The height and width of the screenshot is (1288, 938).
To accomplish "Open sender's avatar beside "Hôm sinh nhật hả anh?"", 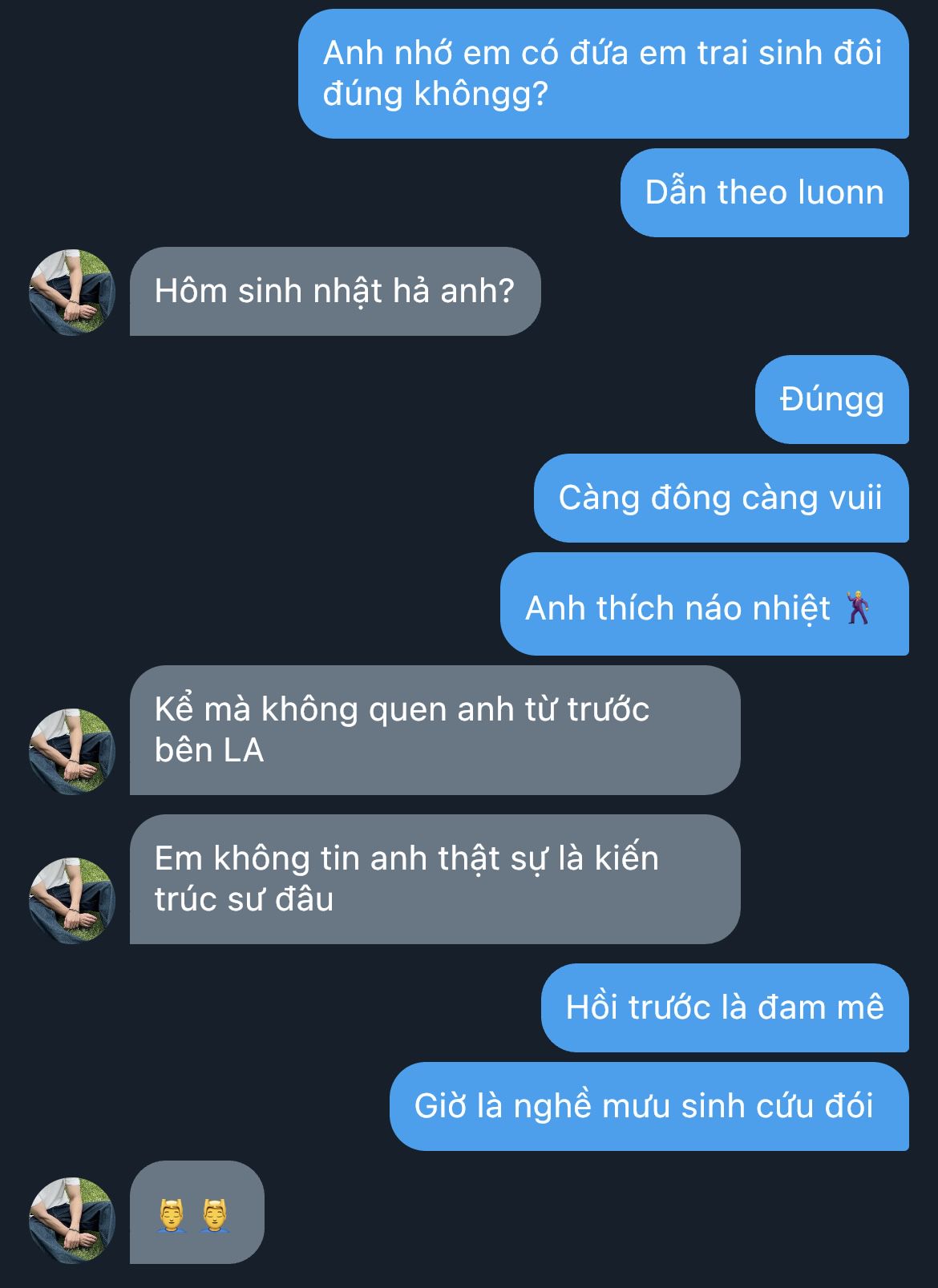I will (72, 292).
